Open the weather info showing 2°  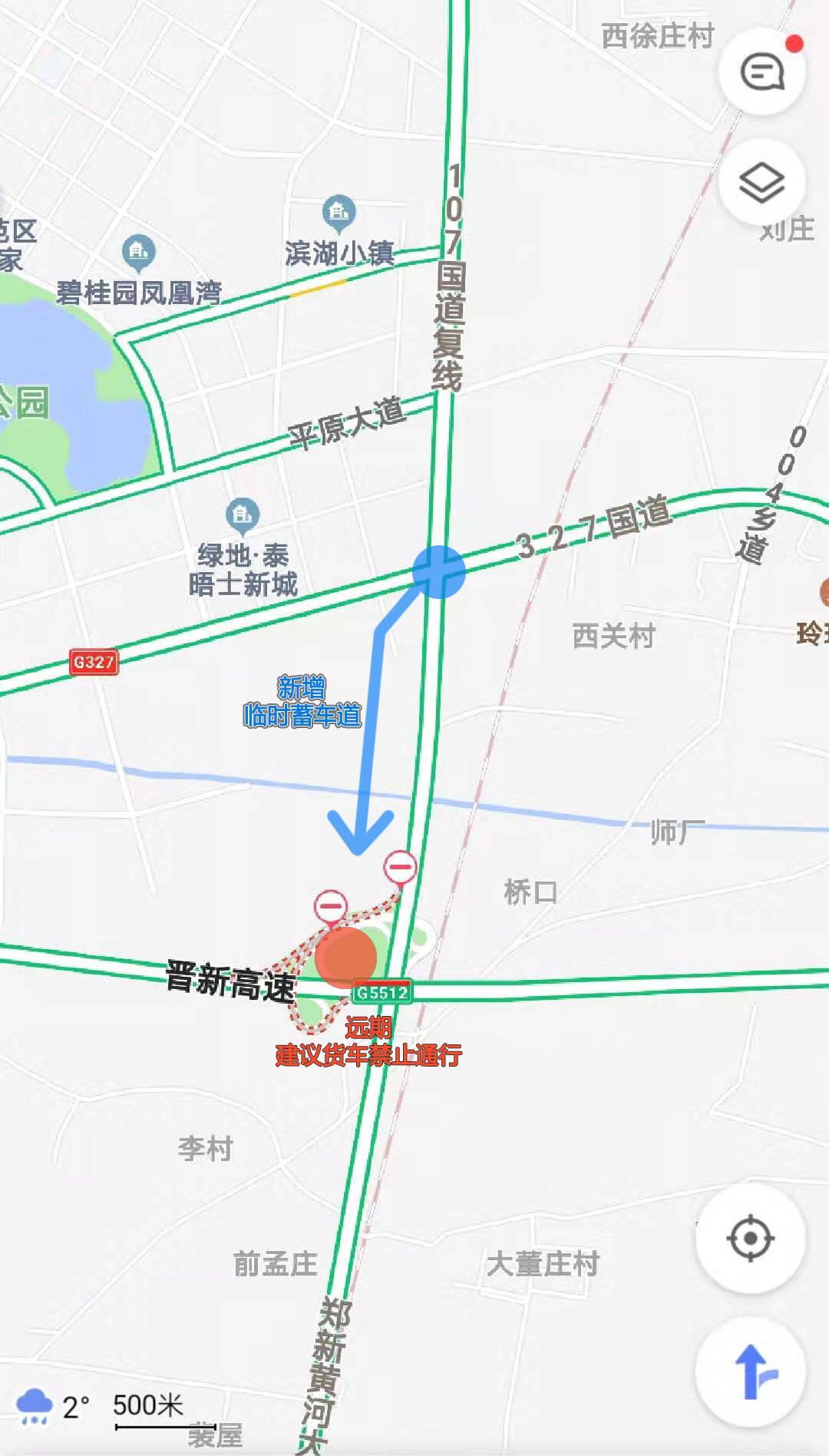click(x=52, y=1407)
